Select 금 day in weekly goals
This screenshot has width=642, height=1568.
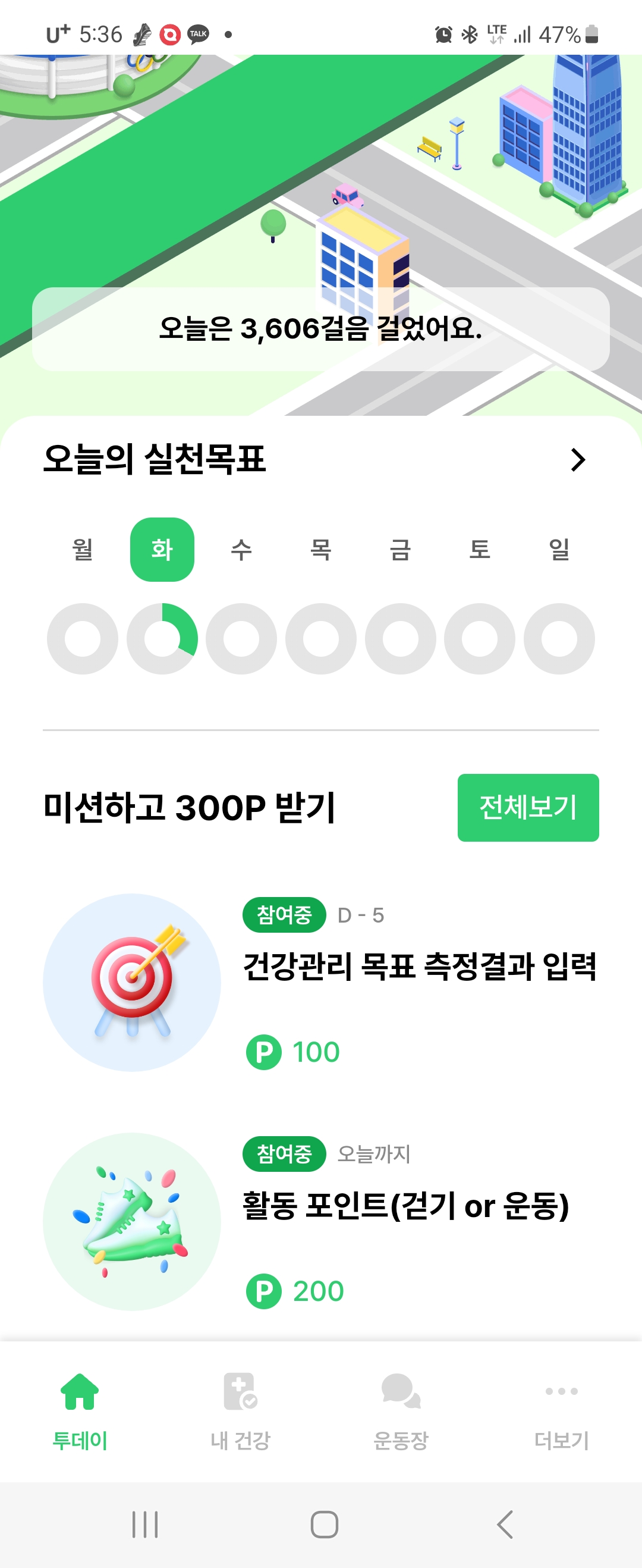click(401, 550)
